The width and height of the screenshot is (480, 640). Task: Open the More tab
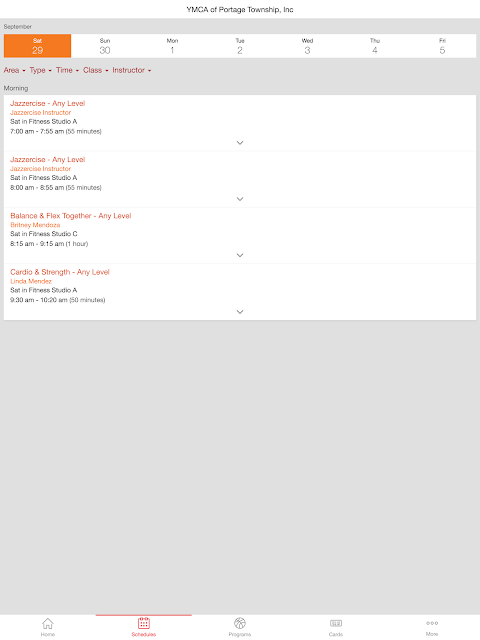point(432,627)
